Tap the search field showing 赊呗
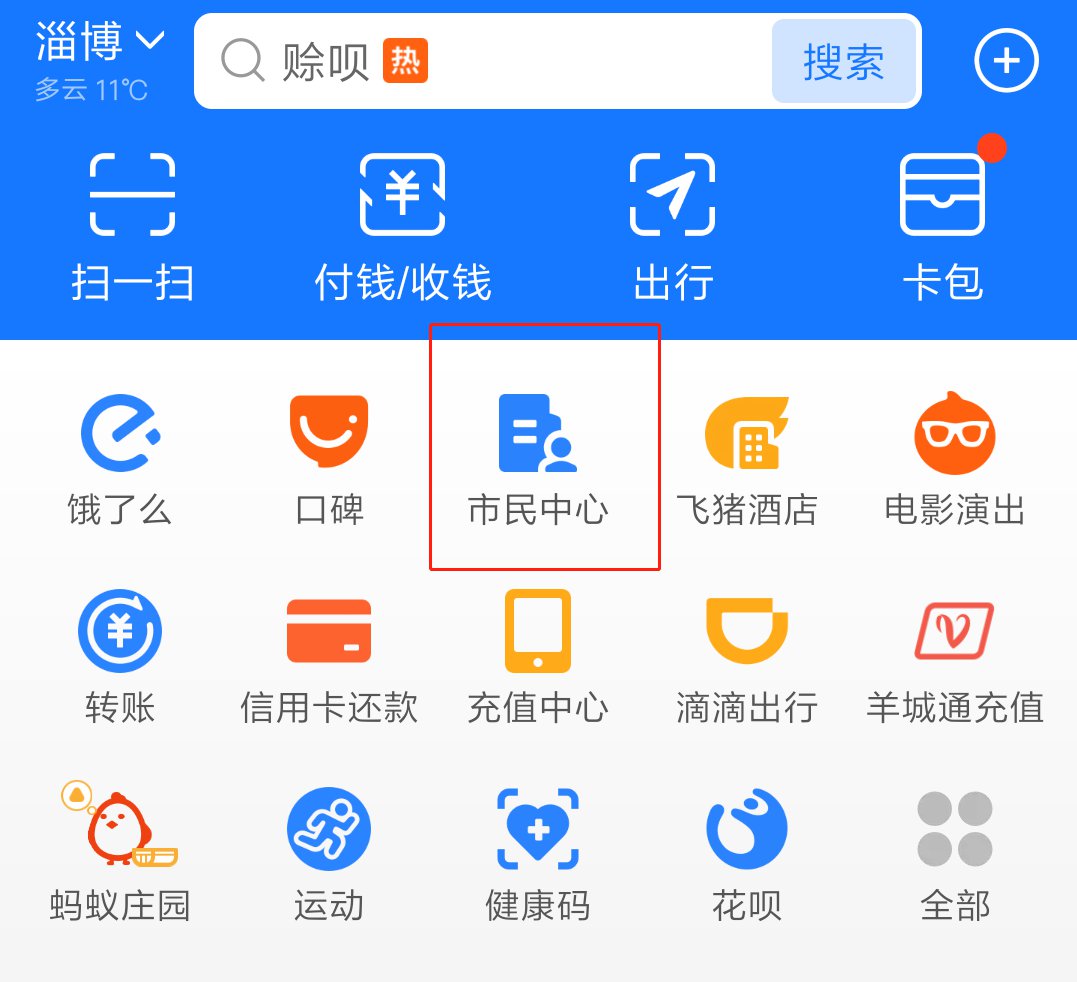The image size is (1077, 982). [480, 62]
